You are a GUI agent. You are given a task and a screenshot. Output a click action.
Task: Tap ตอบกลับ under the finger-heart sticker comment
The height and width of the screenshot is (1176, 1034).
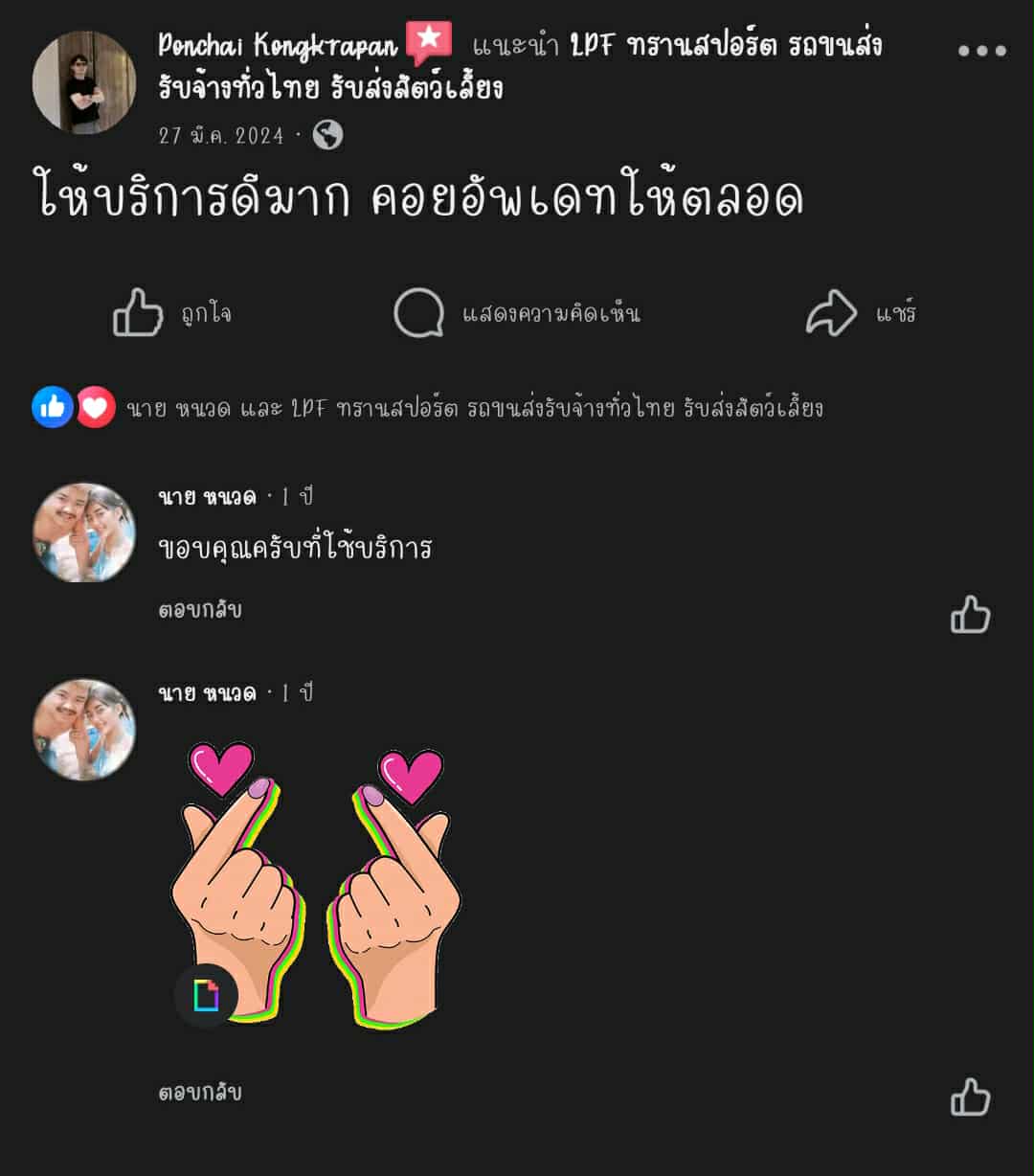click(x=199, y=1093)
